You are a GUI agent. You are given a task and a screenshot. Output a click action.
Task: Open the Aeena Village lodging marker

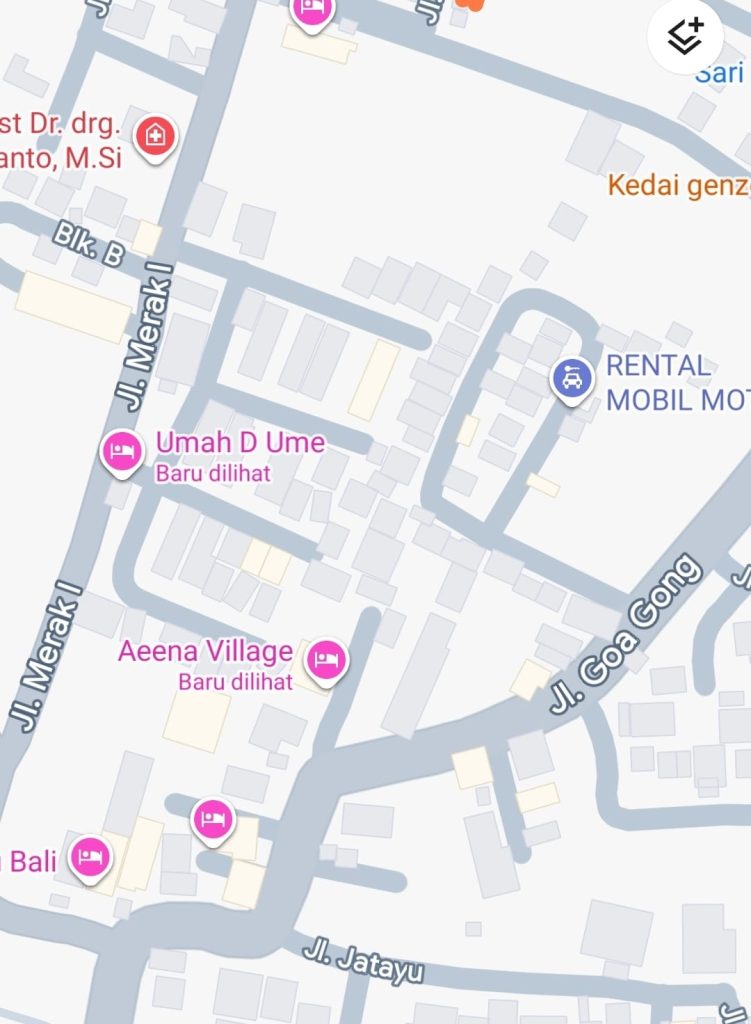point(327,659)
